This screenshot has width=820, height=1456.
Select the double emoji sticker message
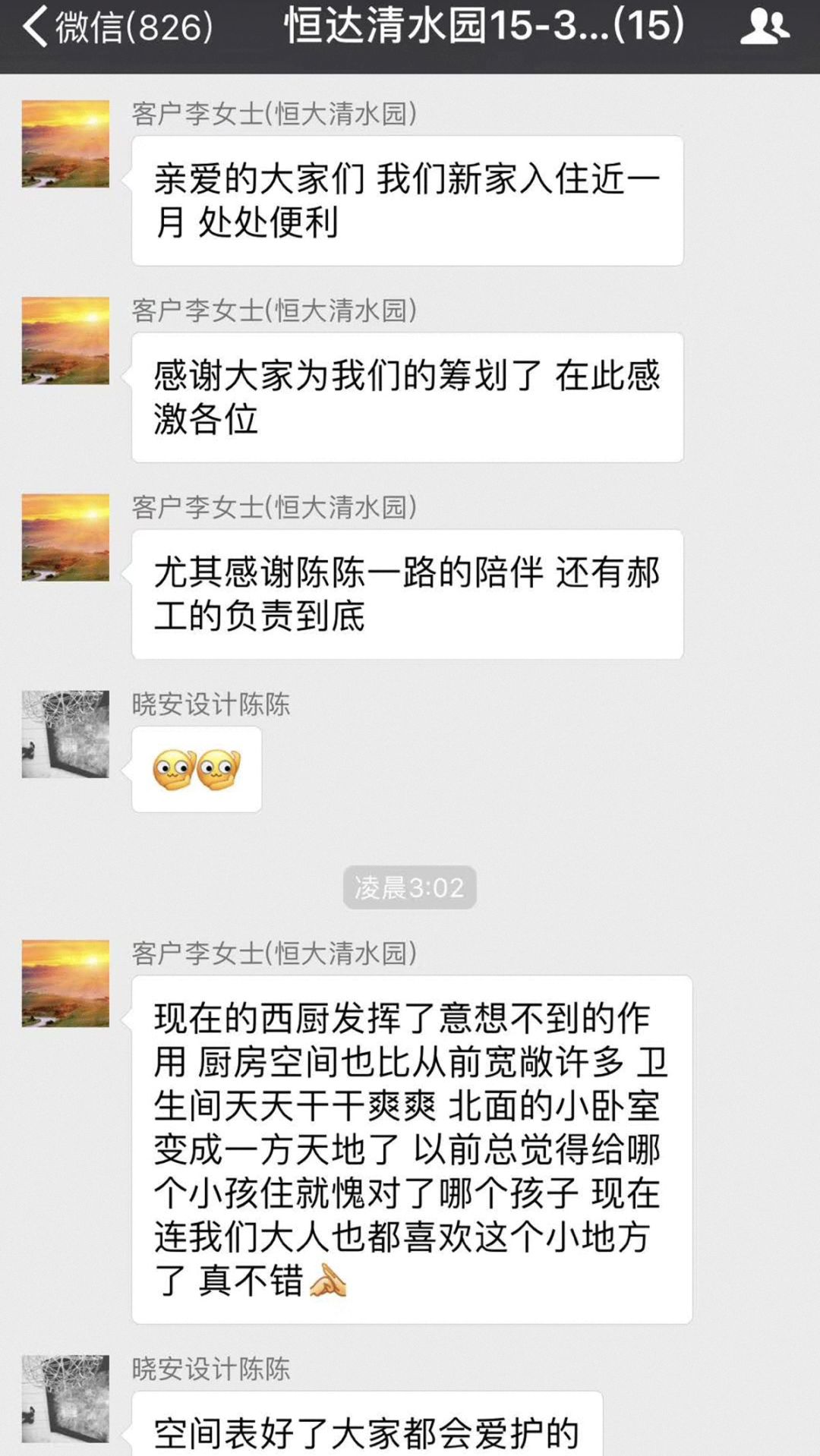[x=196, y=768]
